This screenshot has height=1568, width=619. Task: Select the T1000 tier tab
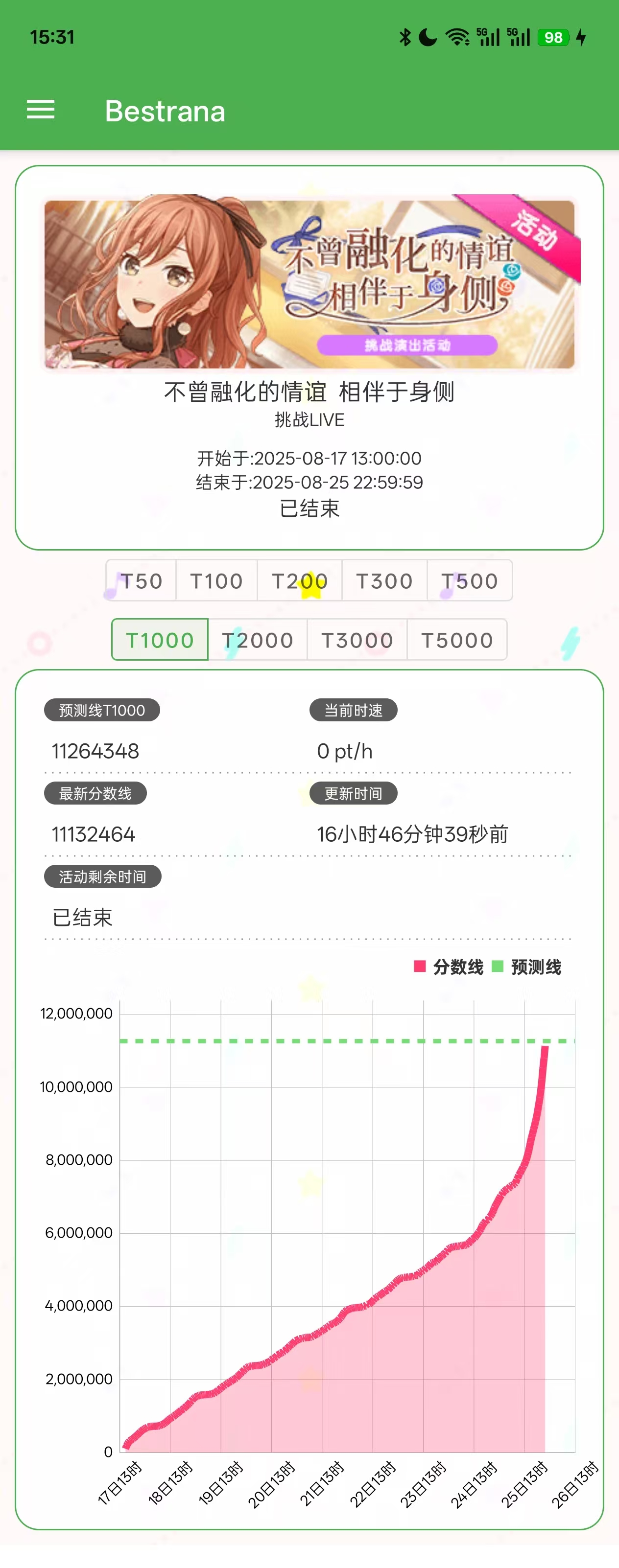tap(160, 640)
